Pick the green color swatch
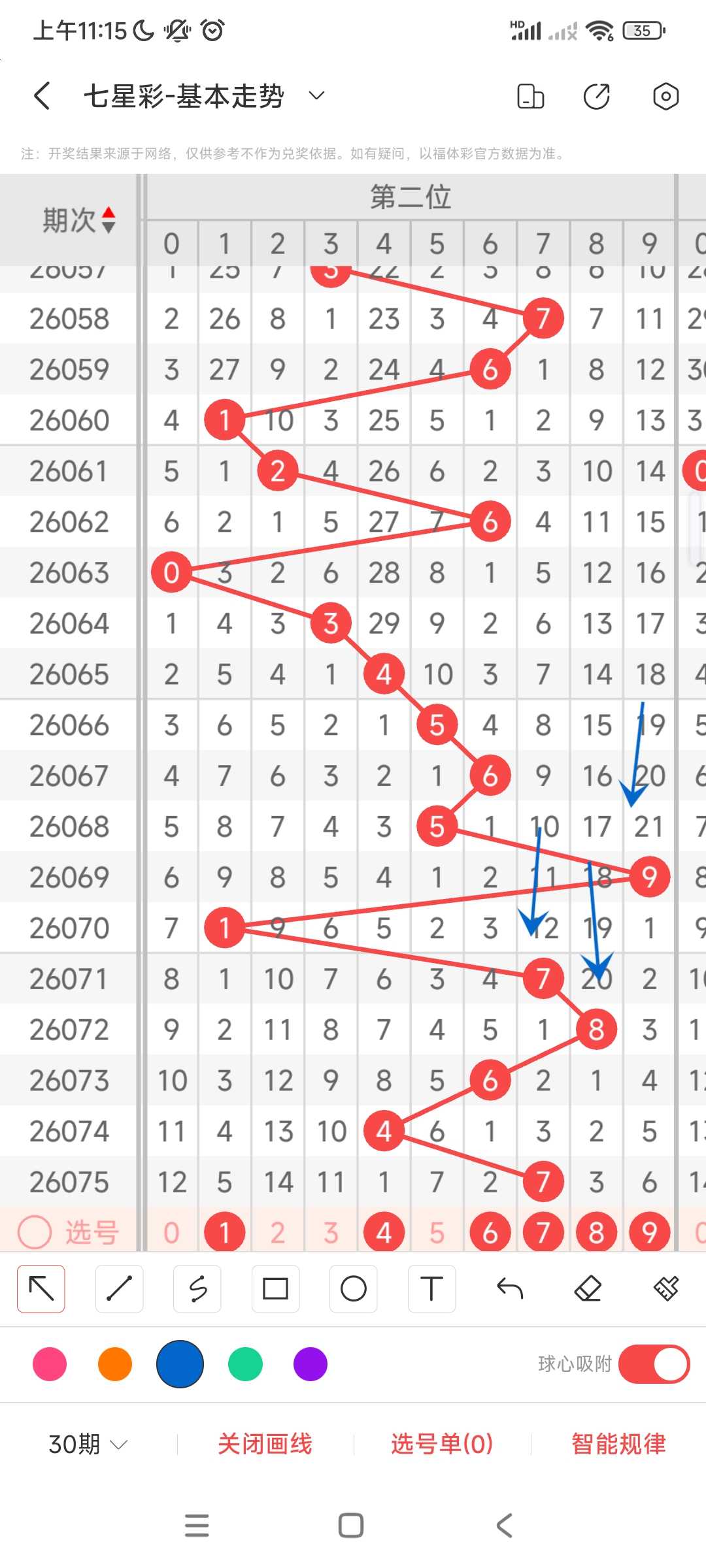This screenshot has height=1568, width=706. point(245,1364)
